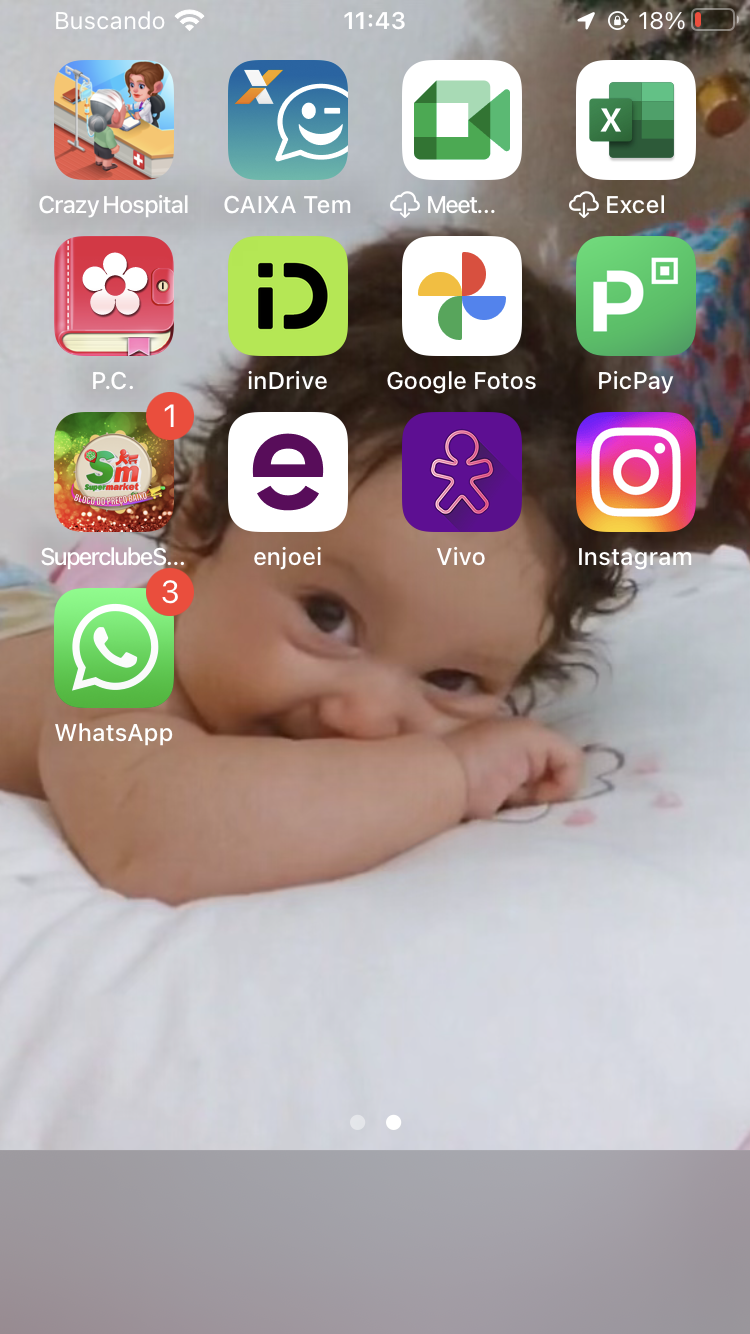
Task: Open the P.C. flower diary app
Action: [114, 296]
